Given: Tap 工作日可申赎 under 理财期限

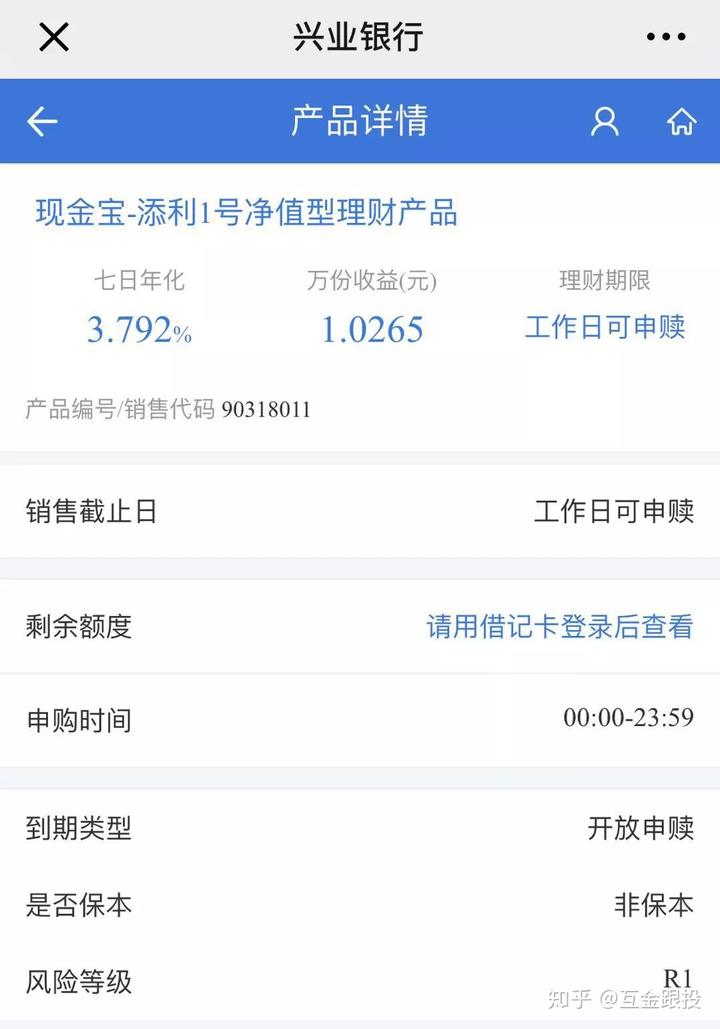Looking at the screenshot, I should click(x=605, y=328).
